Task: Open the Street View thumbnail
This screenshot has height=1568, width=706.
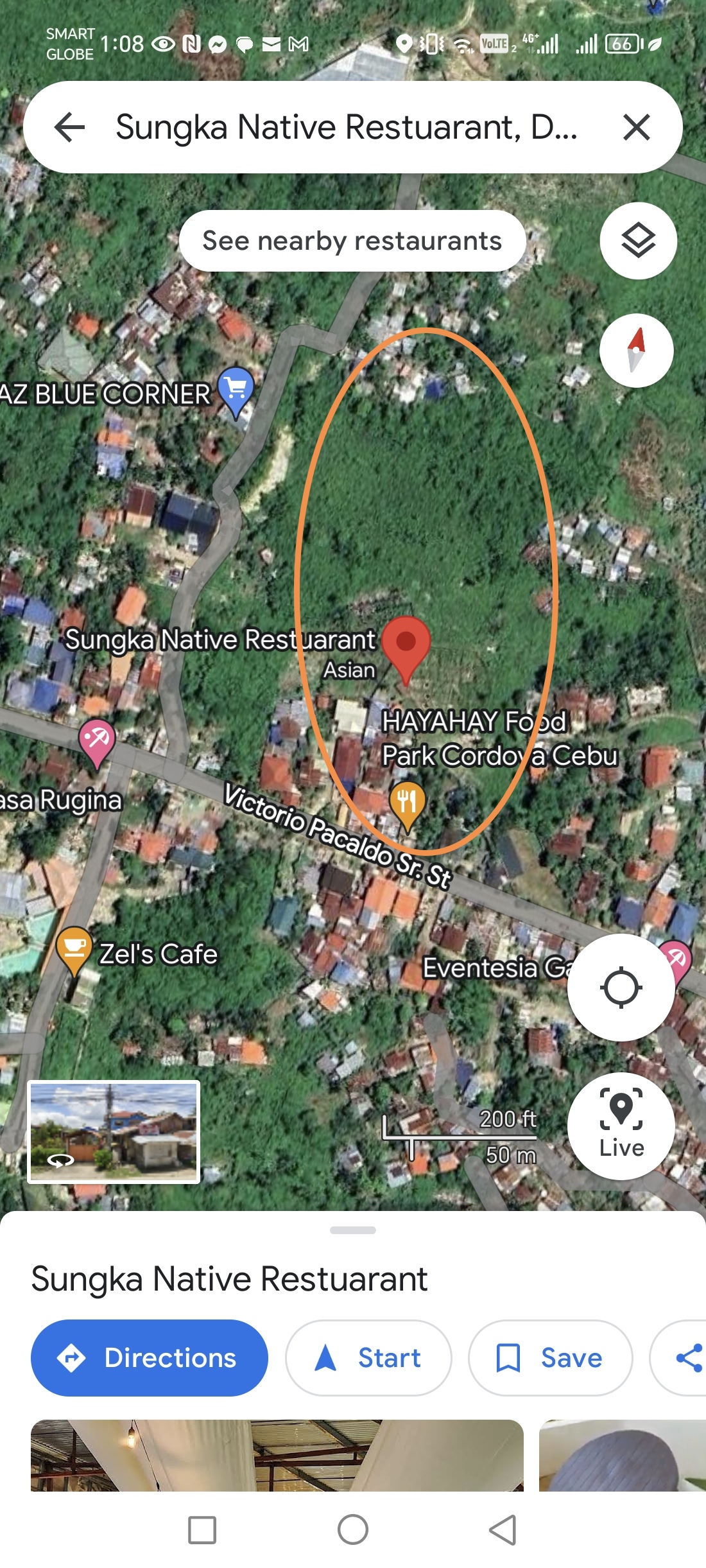Action: (x=114, y=1131)
